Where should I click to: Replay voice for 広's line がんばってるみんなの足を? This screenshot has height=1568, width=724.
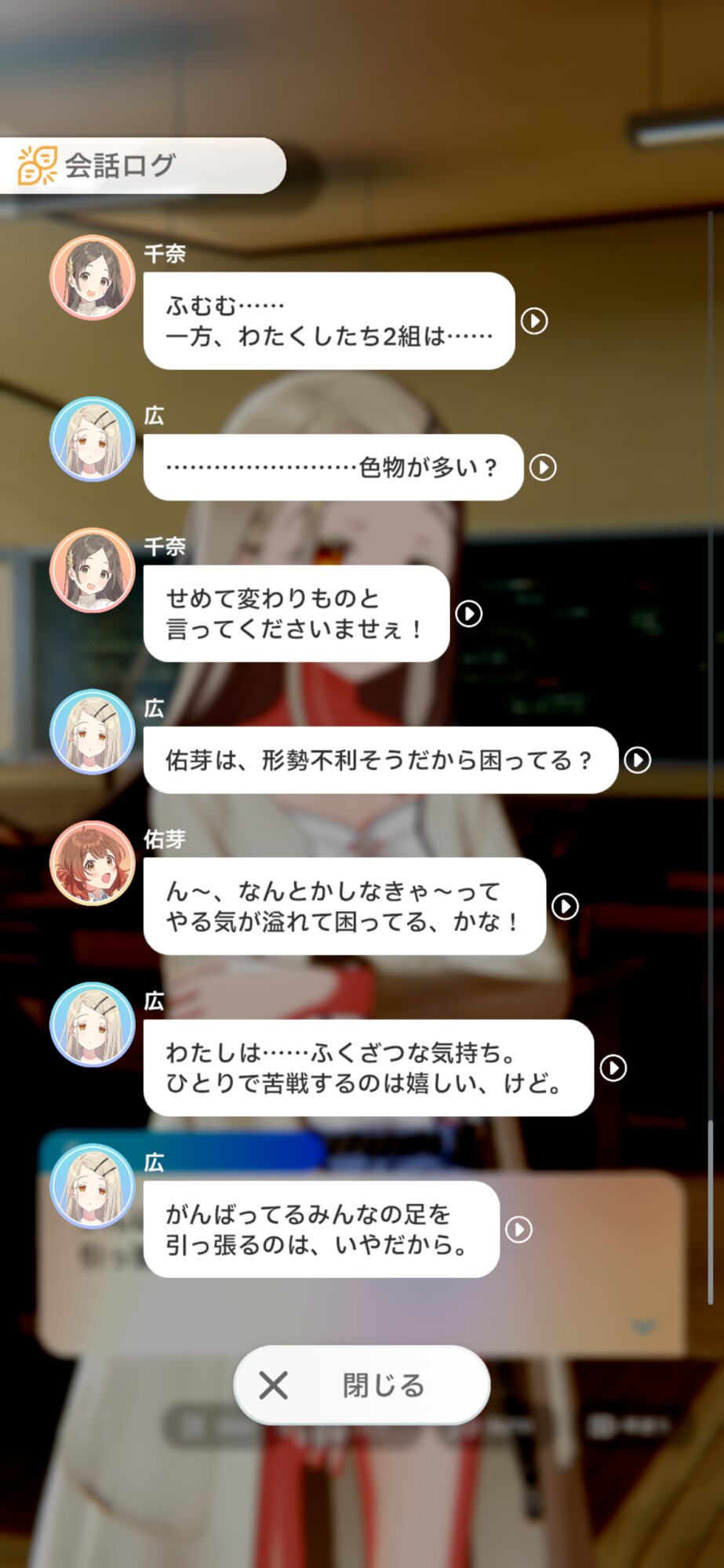pos(518,1229)
